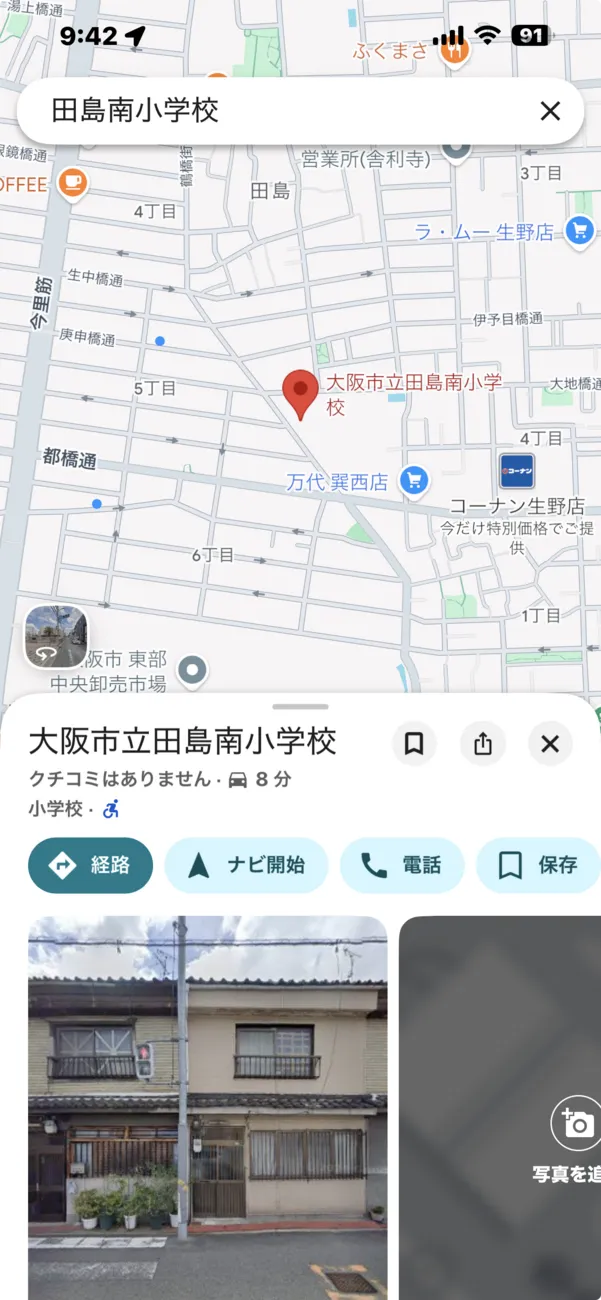Bookmark the school from the header icon

click(414, 744)
